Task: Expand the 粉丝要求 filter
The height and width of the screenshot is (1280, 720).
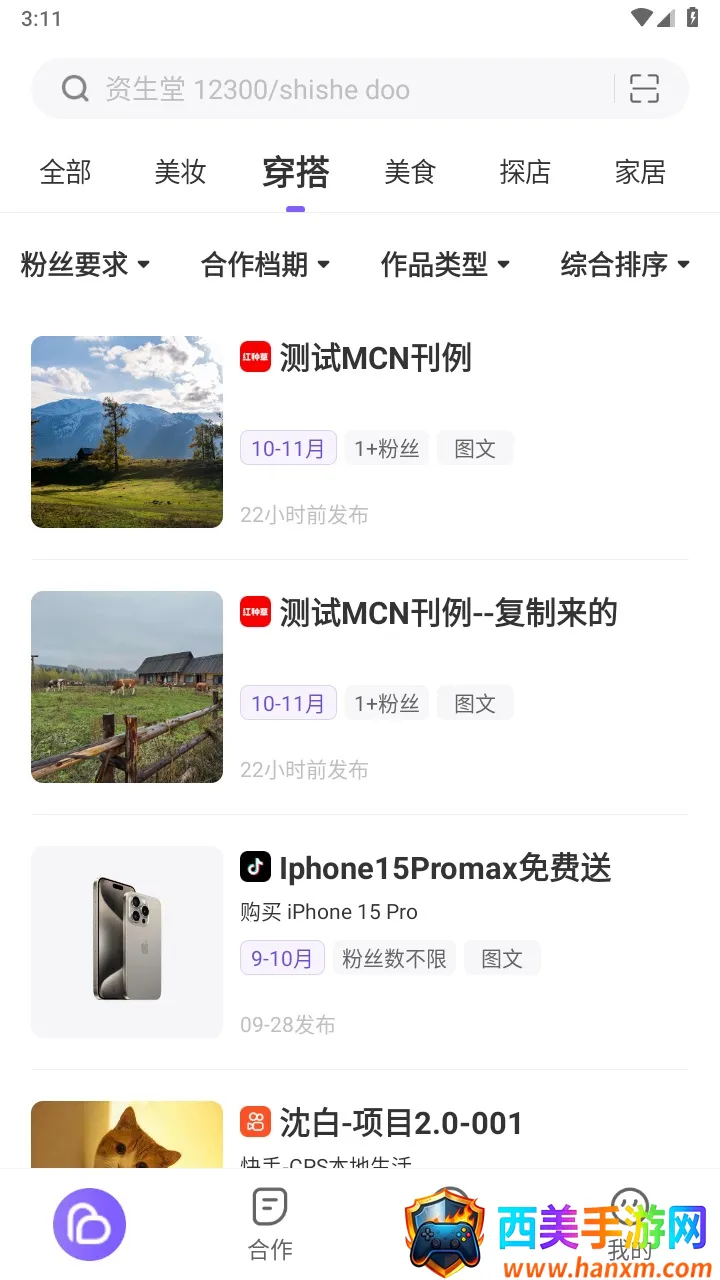Action: [x=86, y=265]
